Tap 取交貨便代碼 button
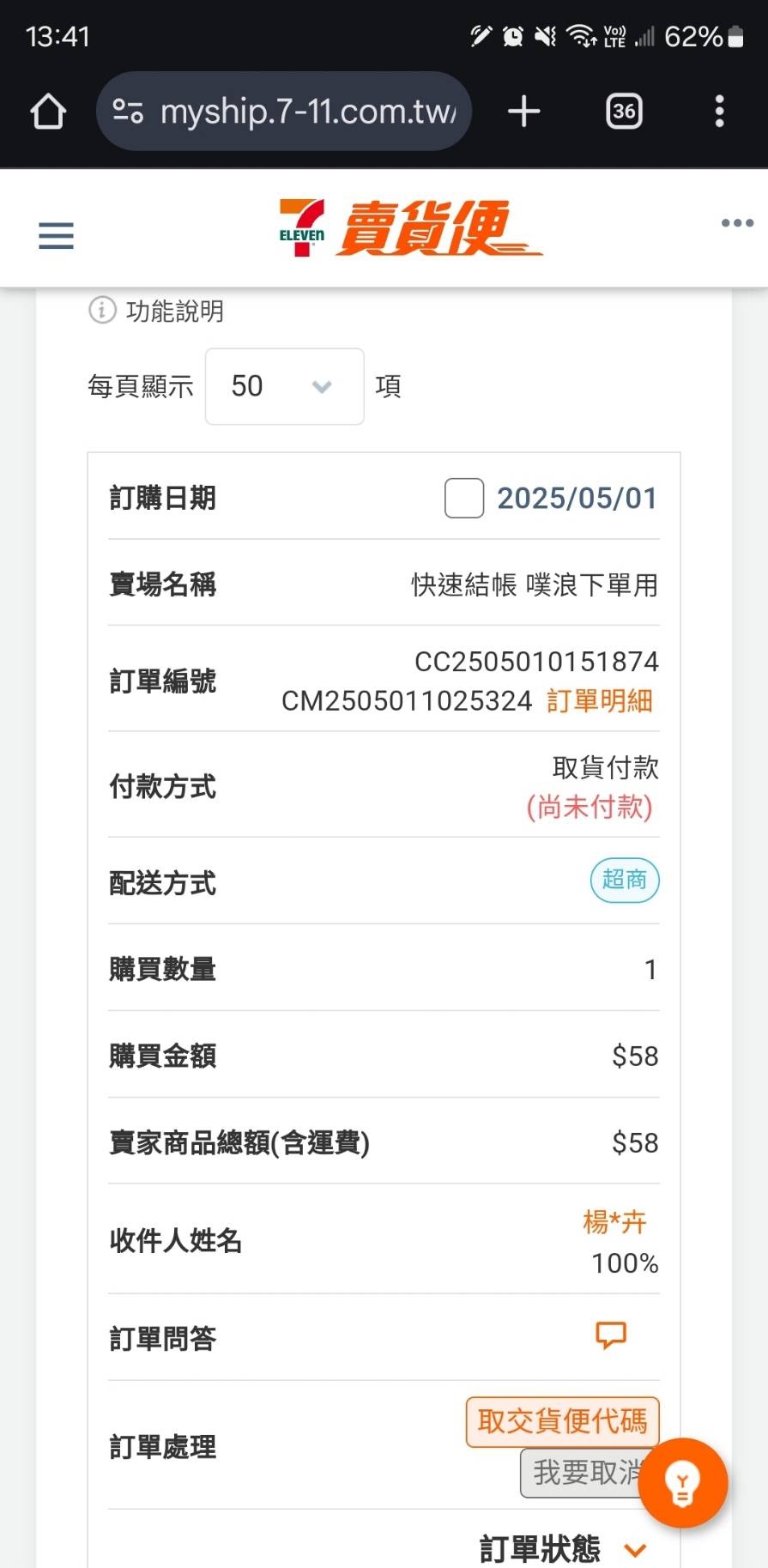Image resolution: width=768 pixels, height=1568 pixels. 563,1422
